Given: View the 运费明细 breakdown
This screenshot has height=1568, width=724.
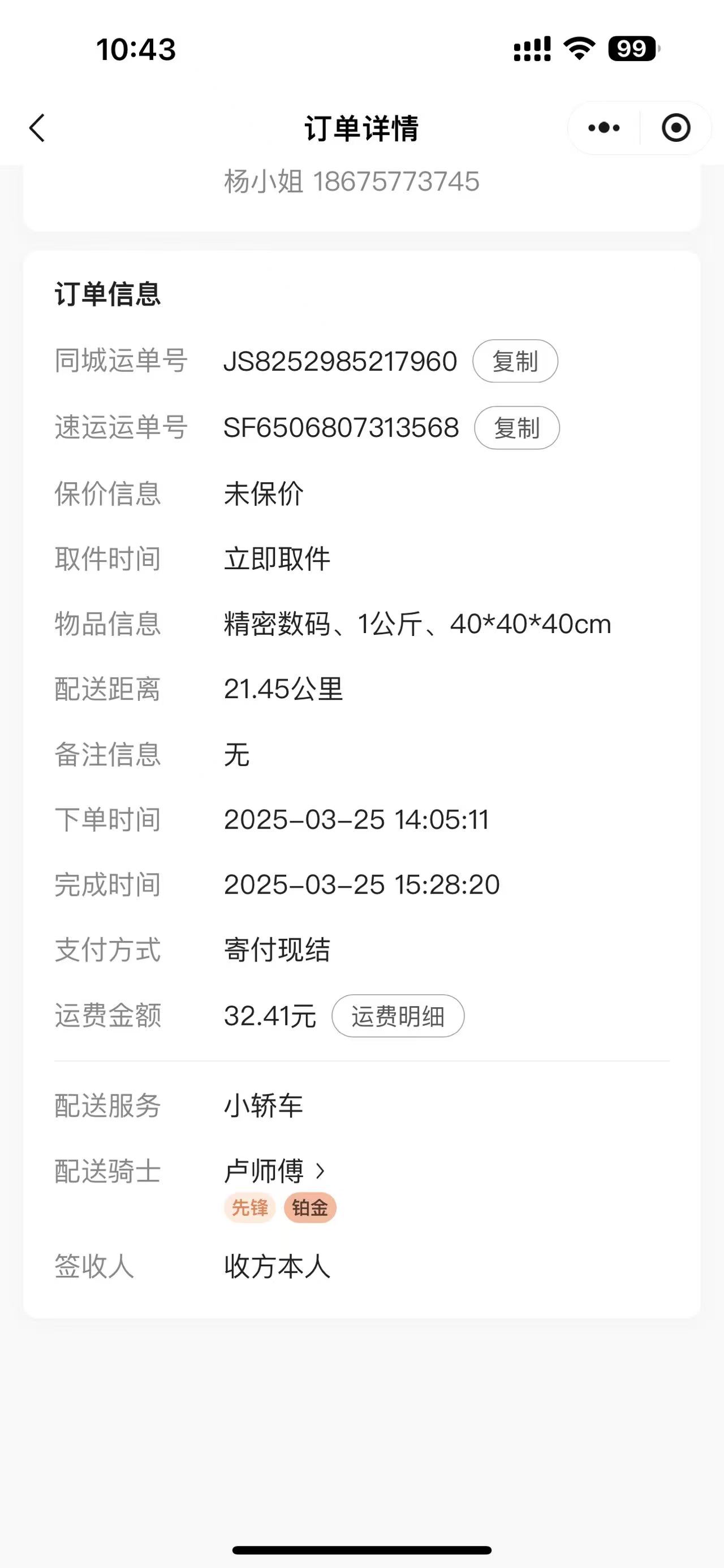Looking at the screenshot, I should (398, 1016).
